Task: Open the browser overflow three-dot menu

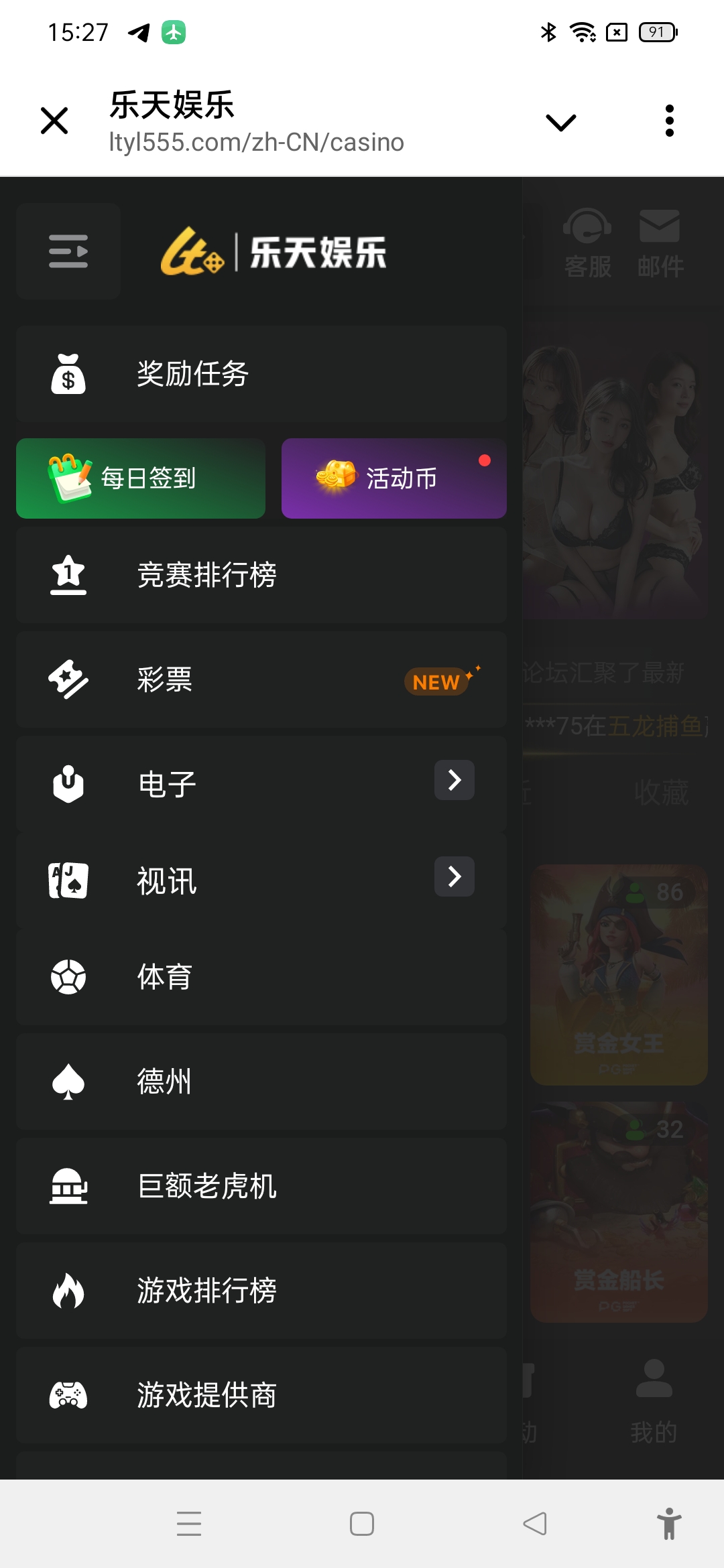Action: (669, 121)
